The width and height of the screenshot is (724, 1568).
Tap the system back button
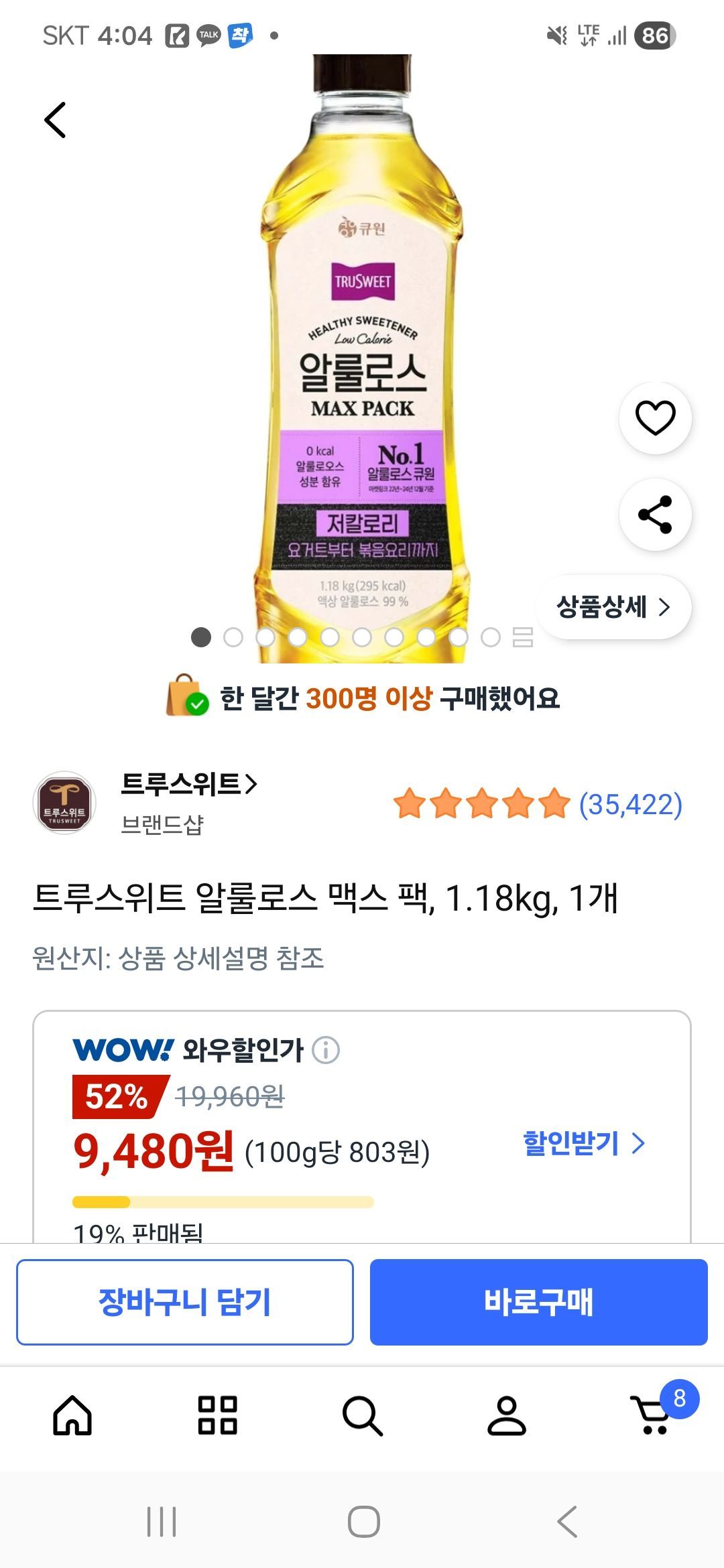[x=567, y=1521]
